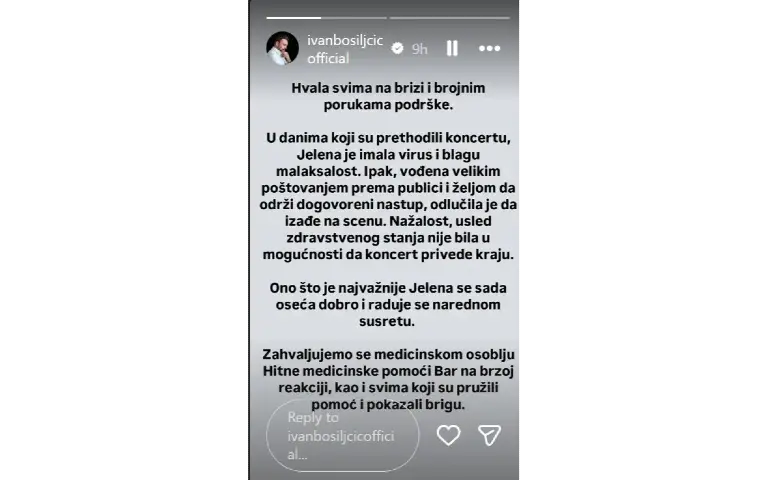Image resolution: width=768 pixels, height=480 pixels.
Task: Open ivanbosiljcicofficial's profile picture
Action: tap(283, 48)
